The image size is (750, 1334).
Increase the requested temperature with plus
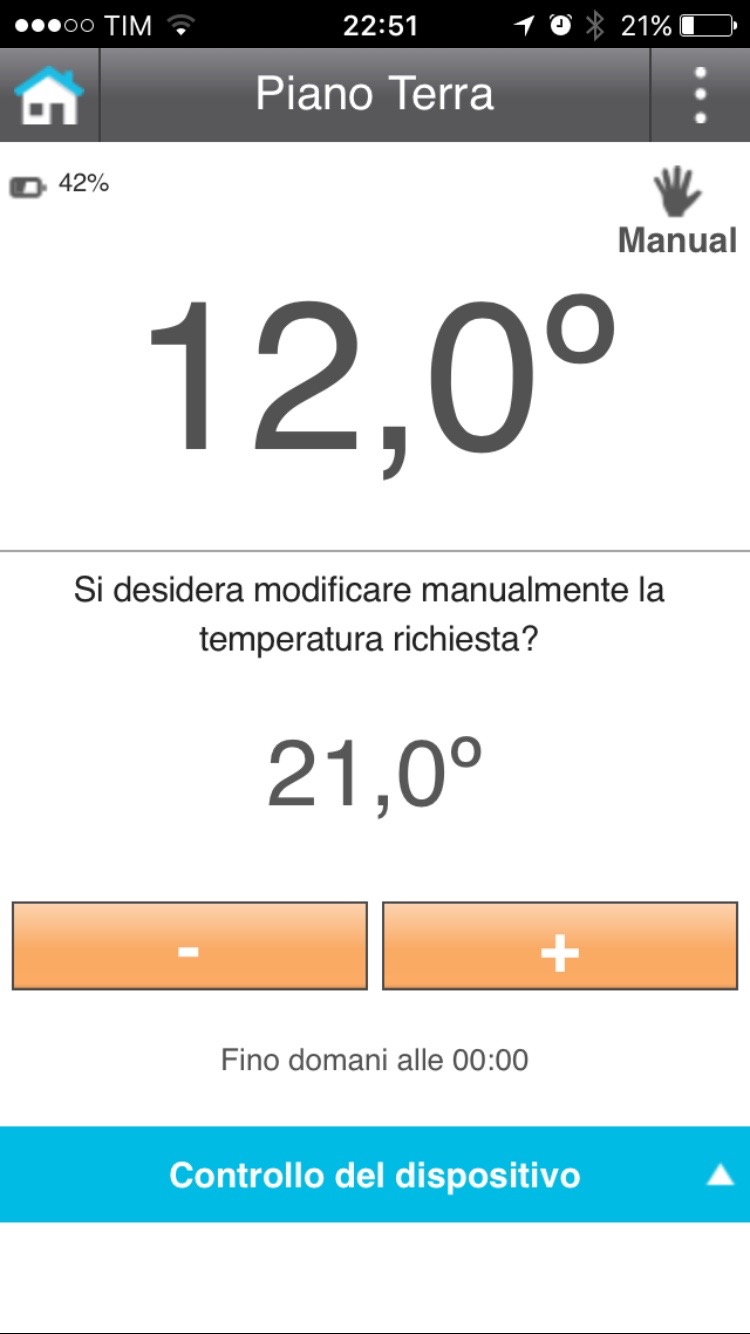560,946
